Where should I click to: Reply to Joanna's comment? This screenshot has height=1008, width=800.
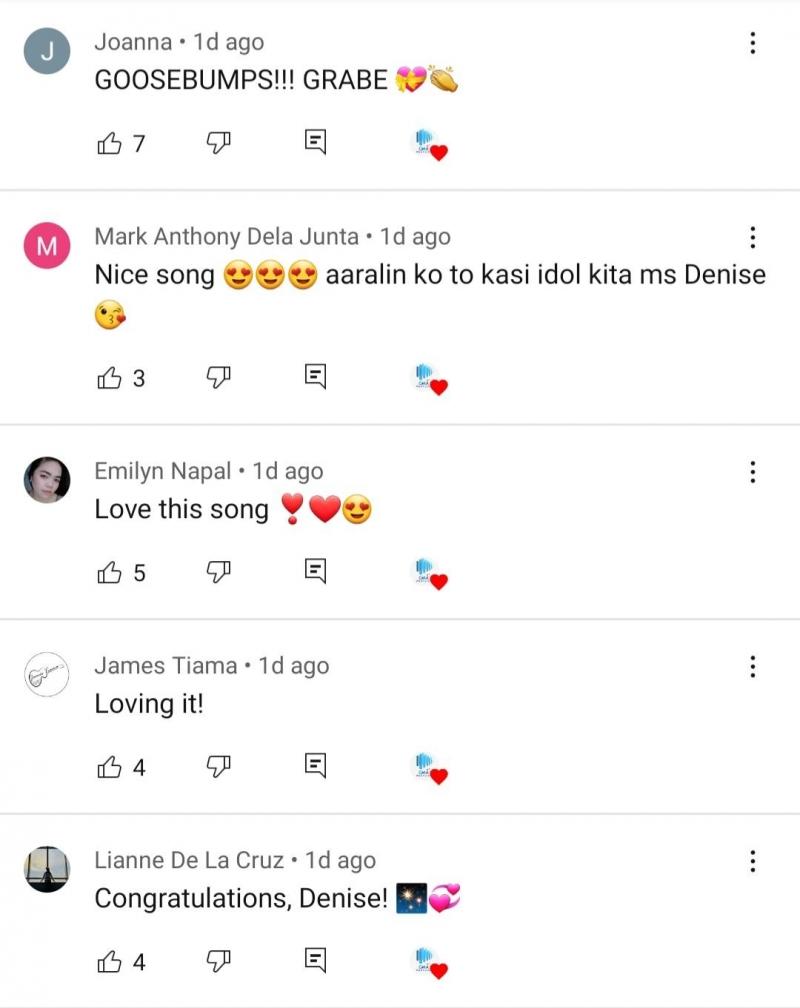(315, 143)
